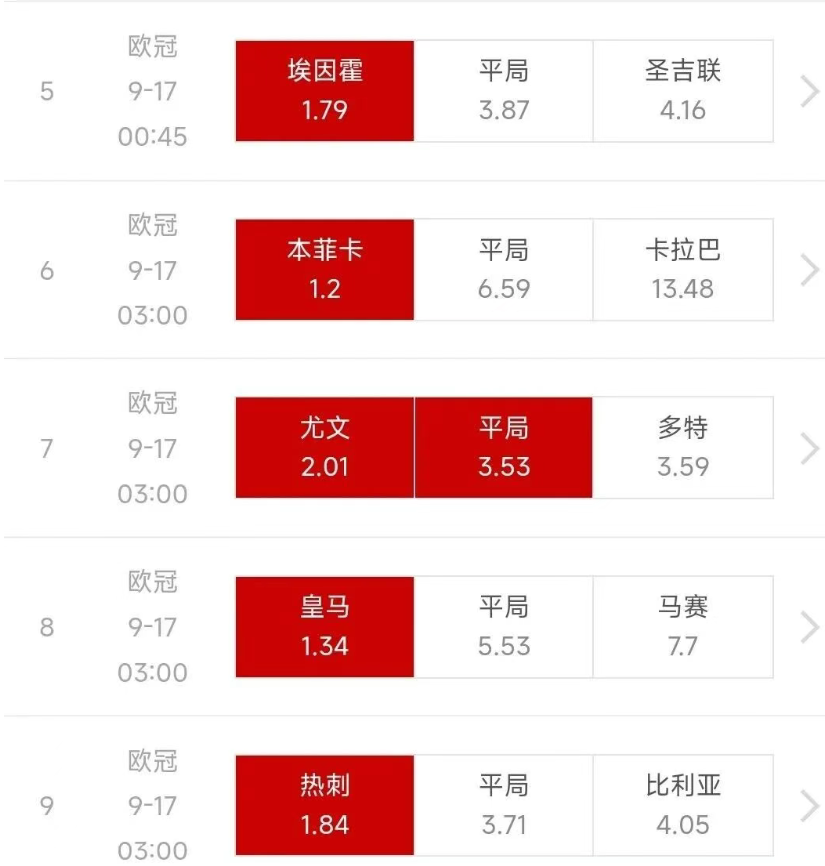Viewport: 825px width, 866px height.
Task: Toggle 尤文 selection at 2.01
Action: click(x=325, y=448)
